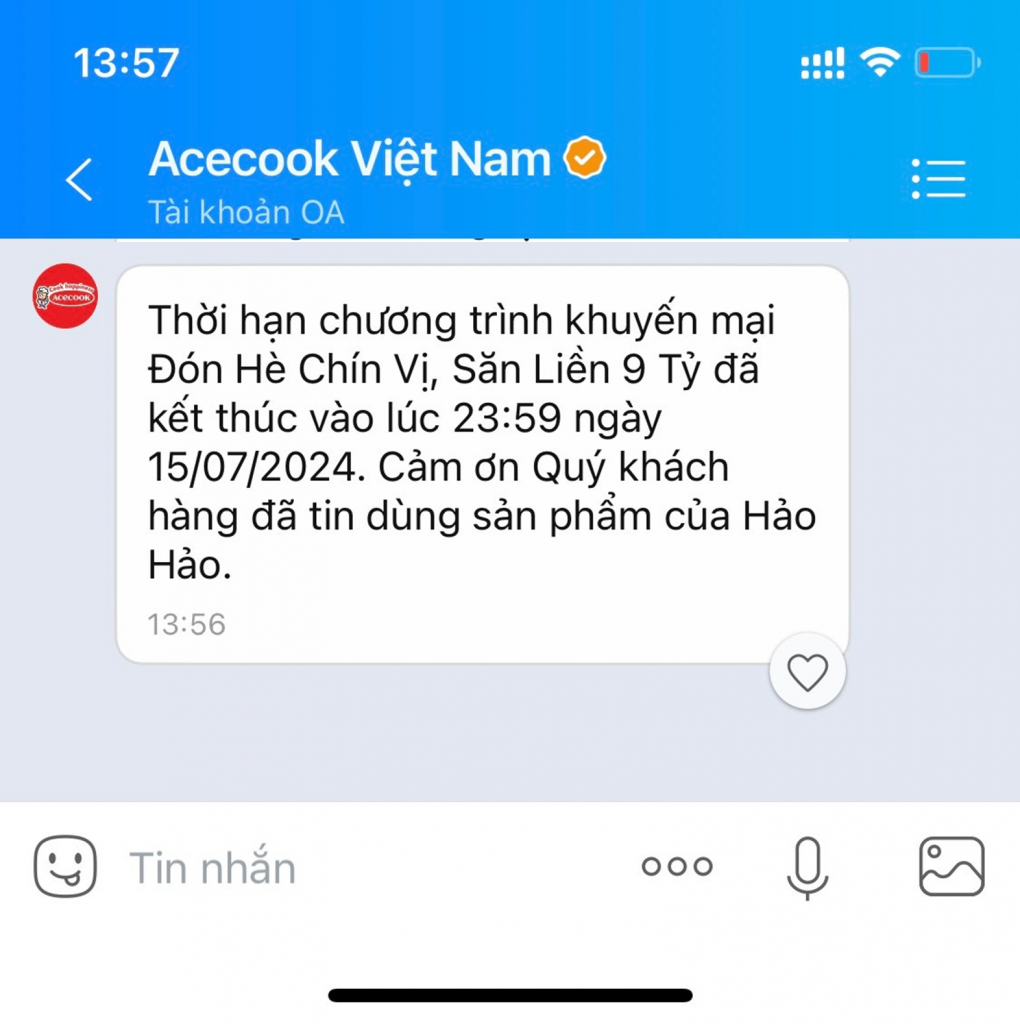Open the chat options menu icon

coord(938,180)
